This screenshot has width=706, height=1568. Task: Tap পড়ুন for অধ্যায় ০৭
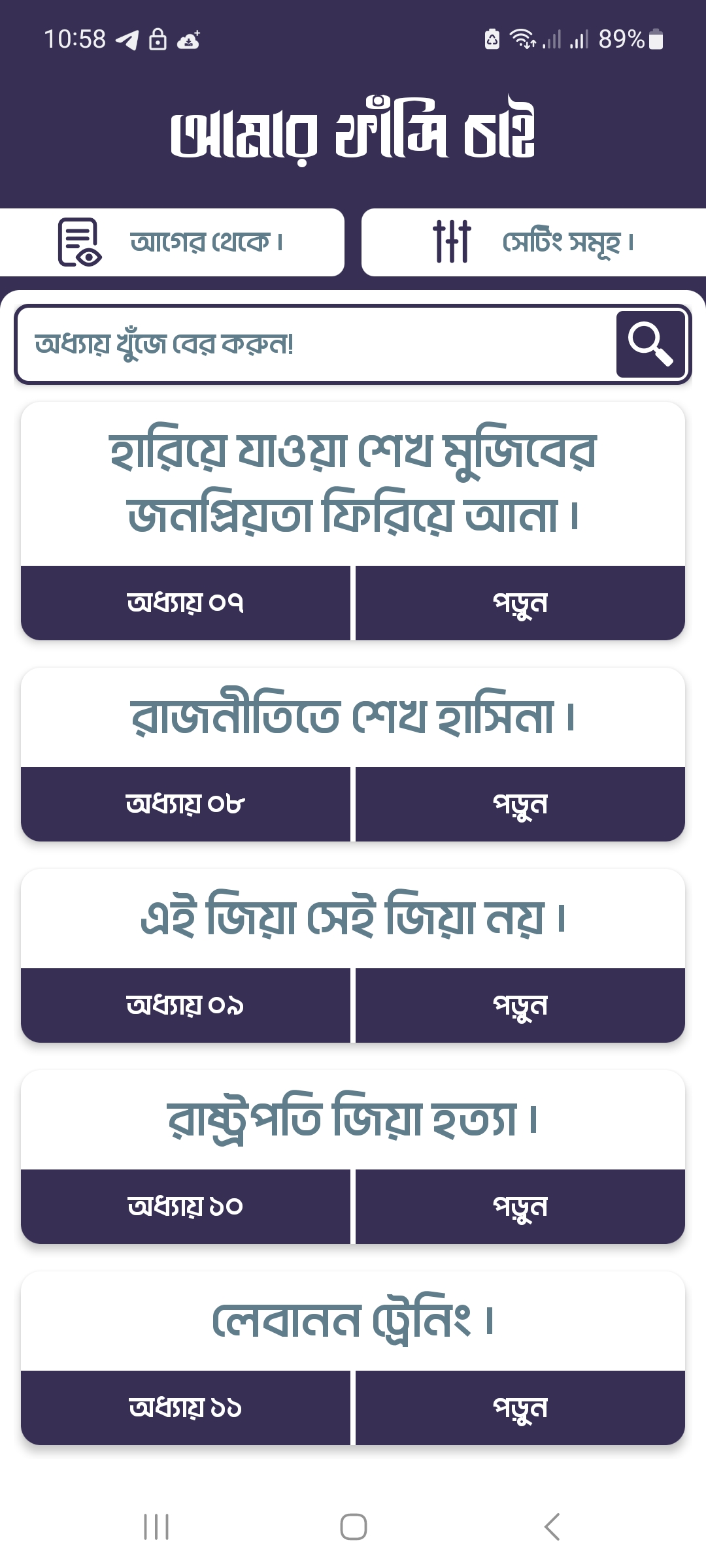click(520, 603)
